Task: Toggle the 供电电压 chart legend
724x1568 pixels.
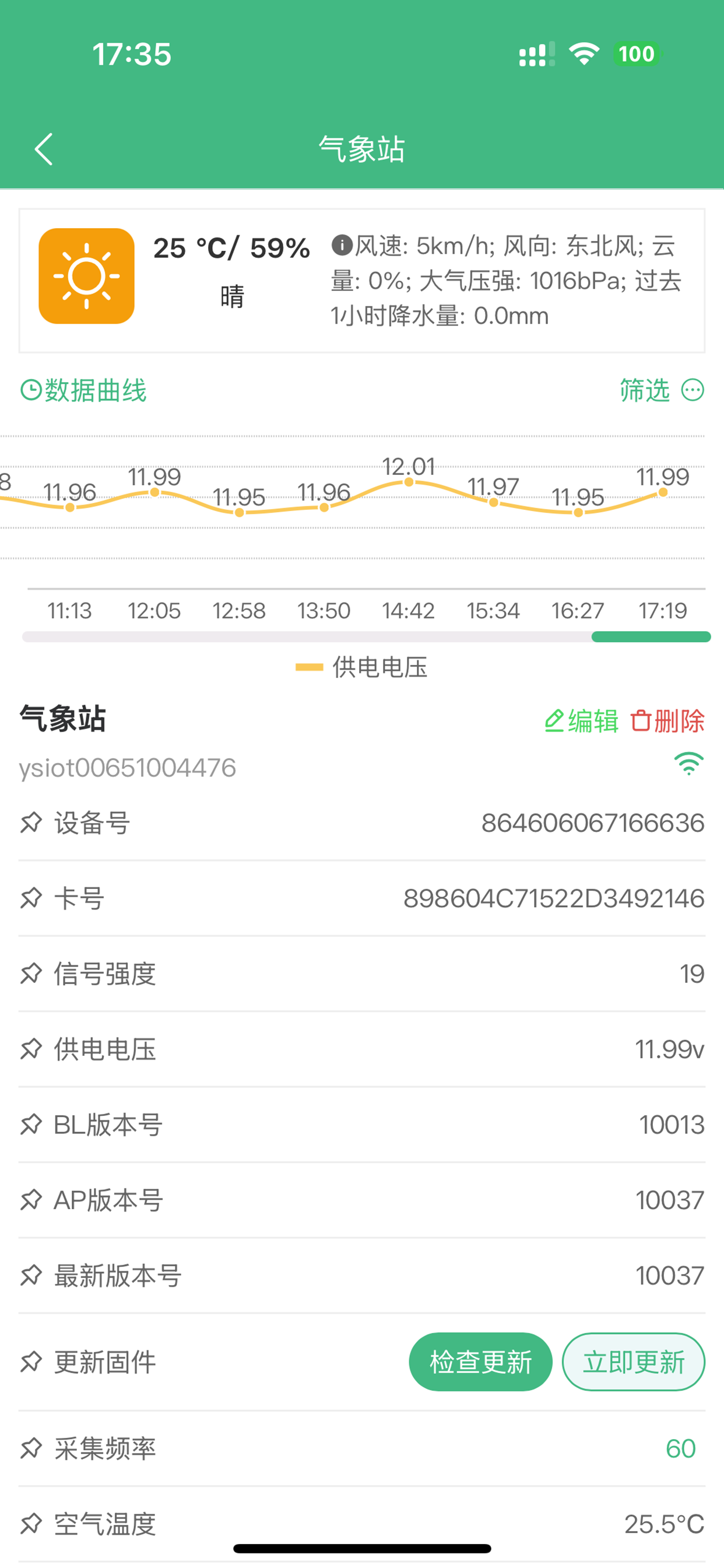Action: (361, 668)
